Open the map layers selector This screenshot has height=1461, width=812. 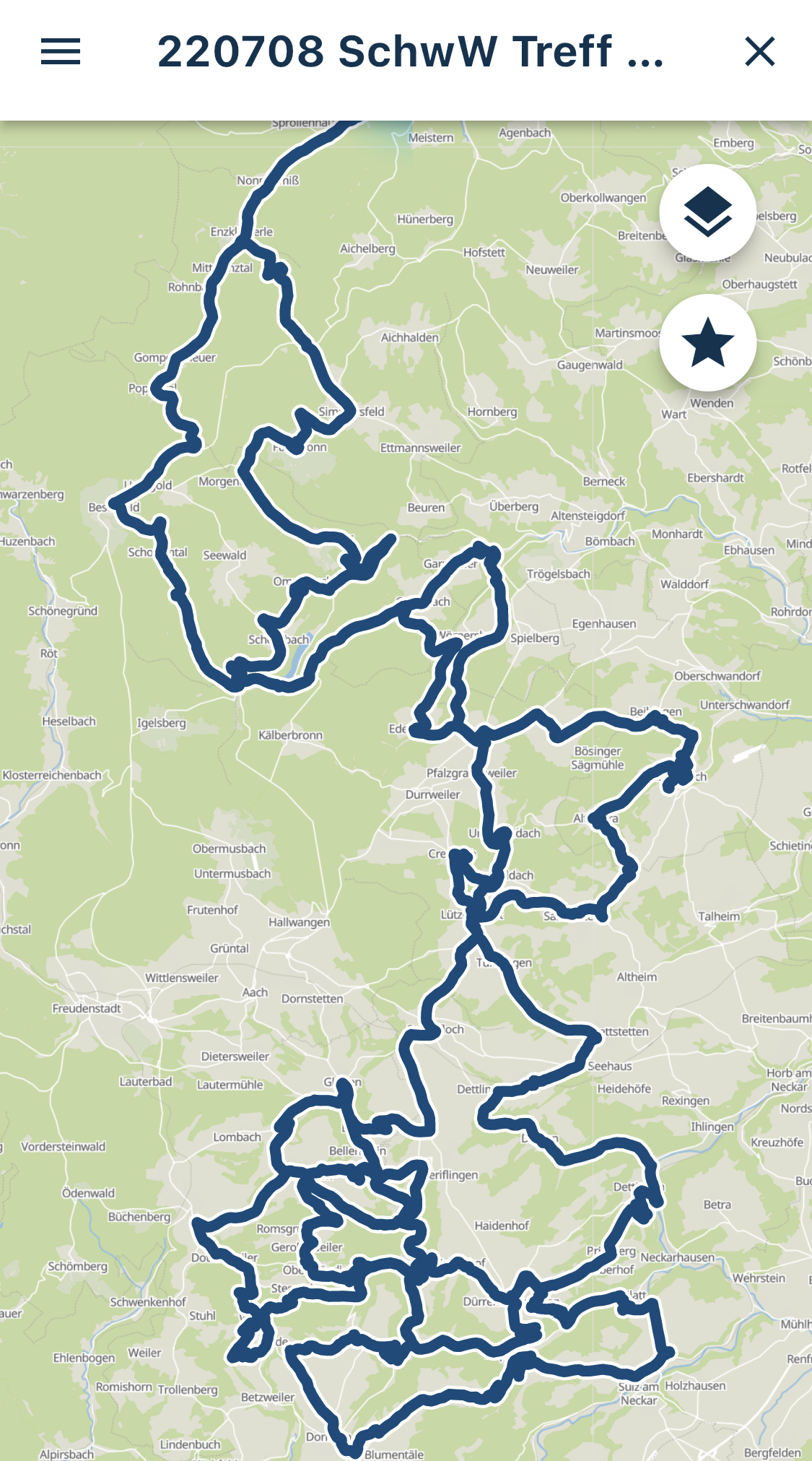[x=707, y=212]
